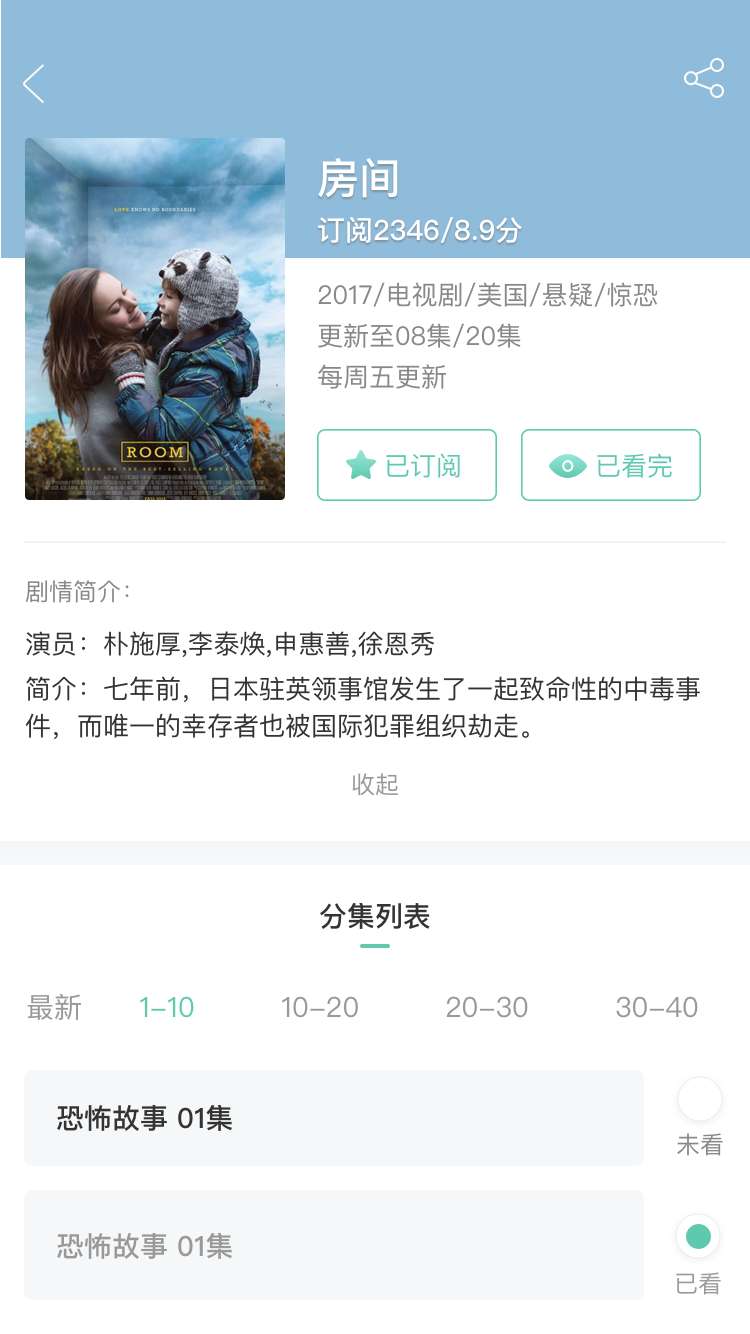Open the first 恐怖故事 01集 episode row
The width and height of the screenshot is (750, 1334).
click(x=334, y=1118)
